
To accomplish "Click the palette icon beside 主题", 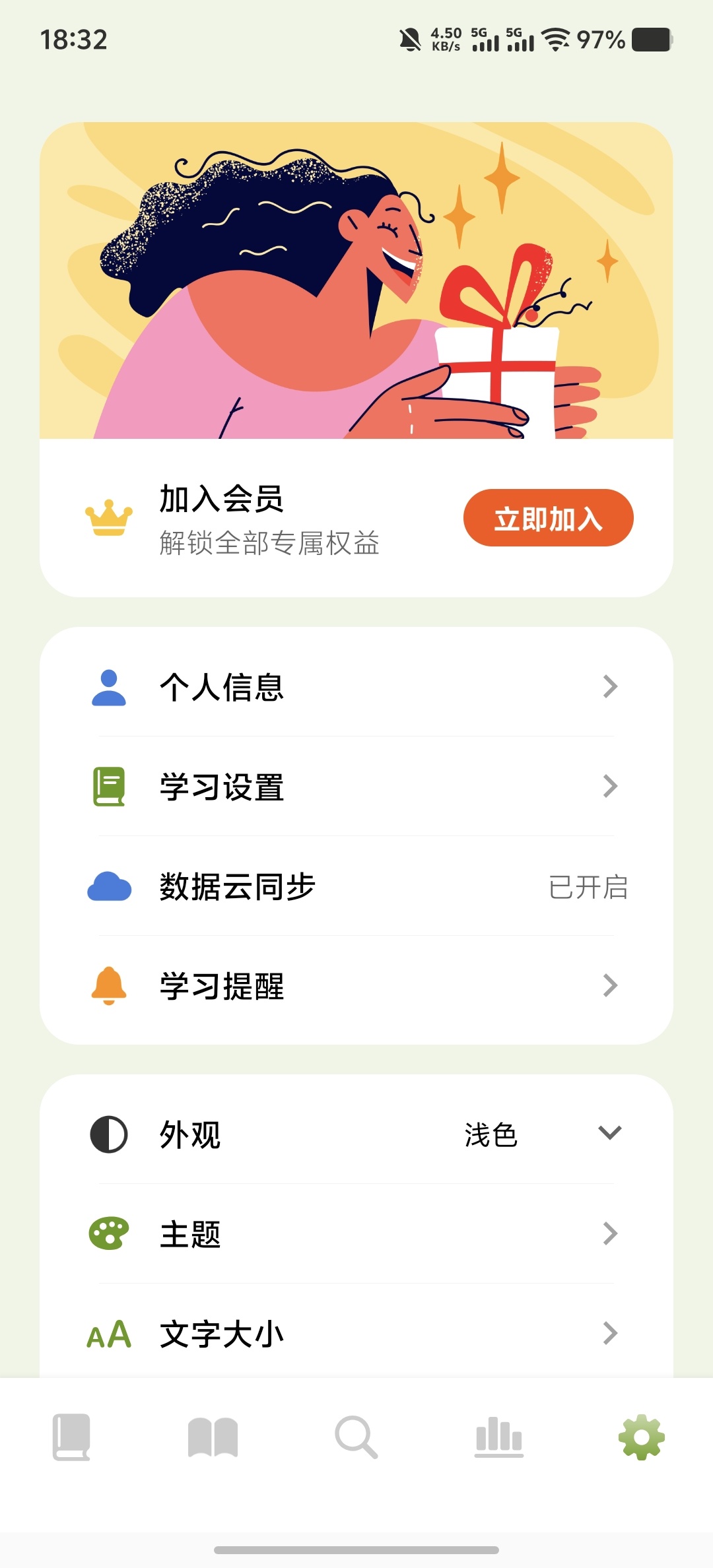I will (x=109, y=1233).
